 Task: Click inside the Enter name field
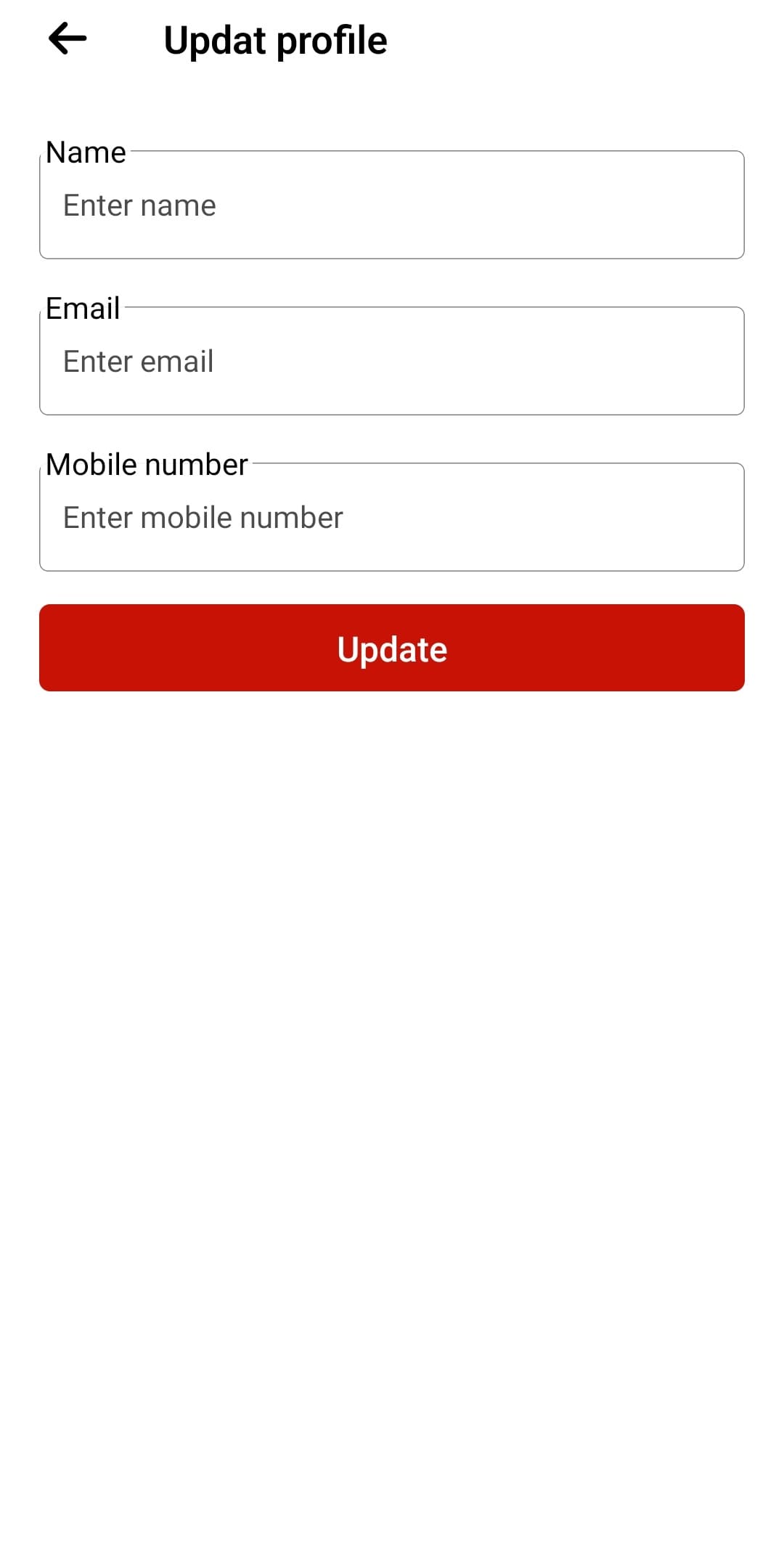[x=392, y=205]
